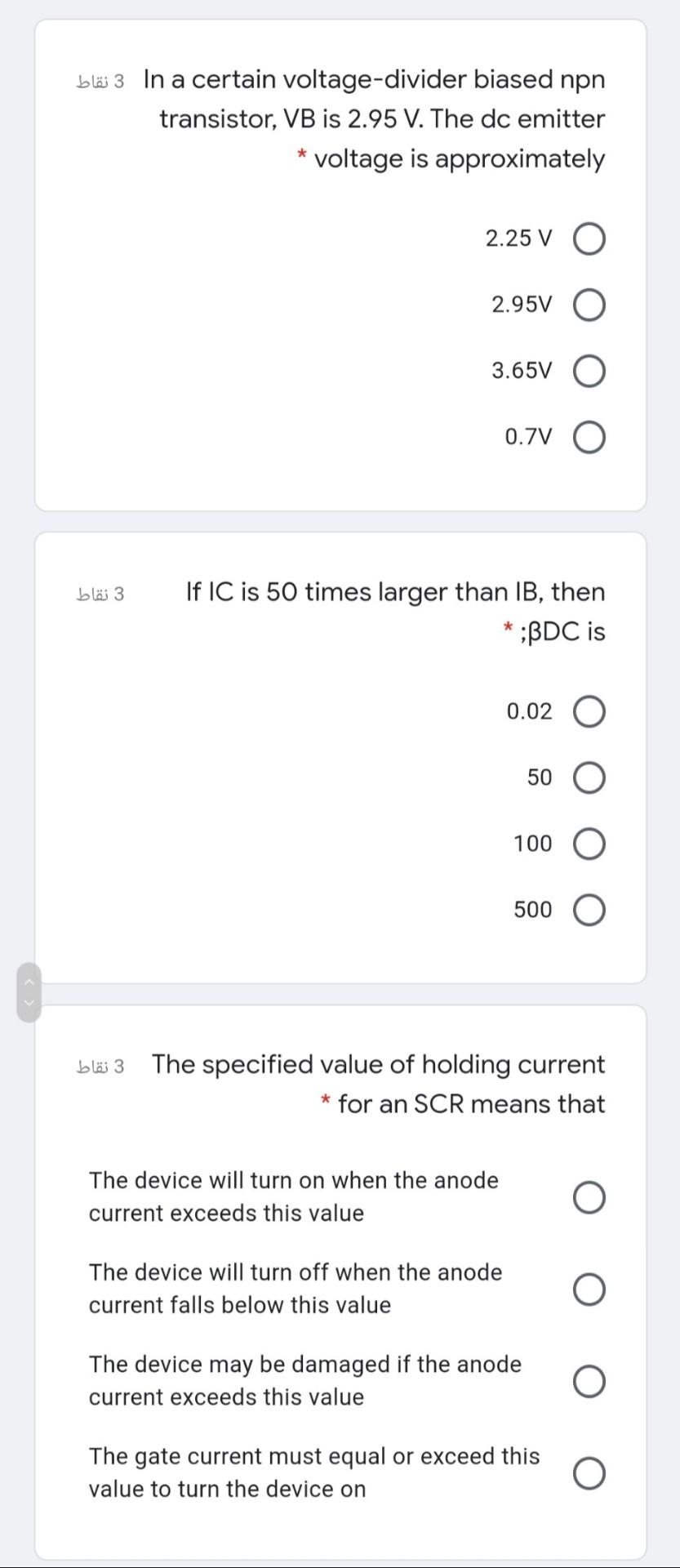This screenshot has width=680, height=1568.
Task: Choose 'device will turn off when anode current falls'
Action: [x=589, y=1289]
